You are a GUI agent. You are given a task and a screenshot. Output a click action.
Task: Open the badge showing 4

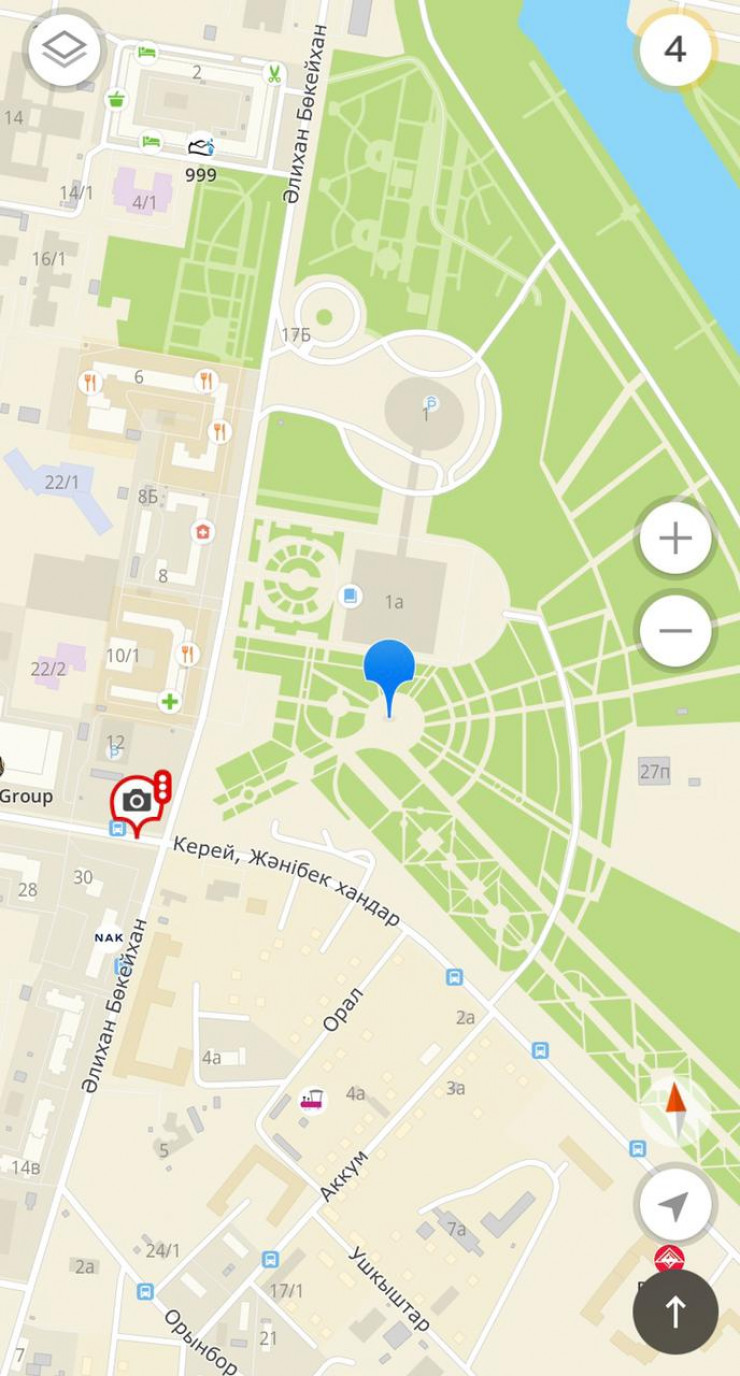pyautogui.click(x=676, y=49)
